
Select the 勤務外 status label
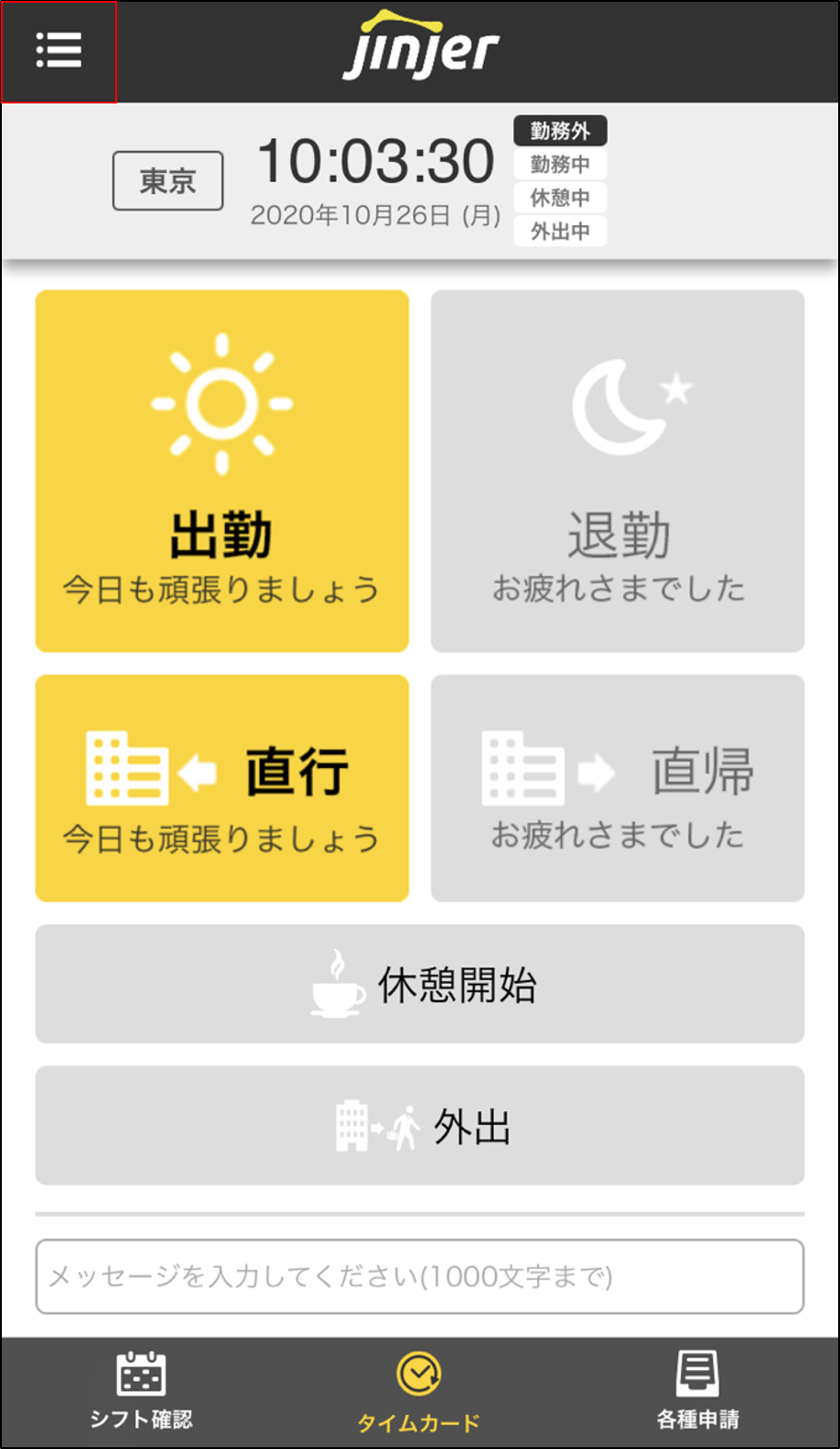(559, 130)
